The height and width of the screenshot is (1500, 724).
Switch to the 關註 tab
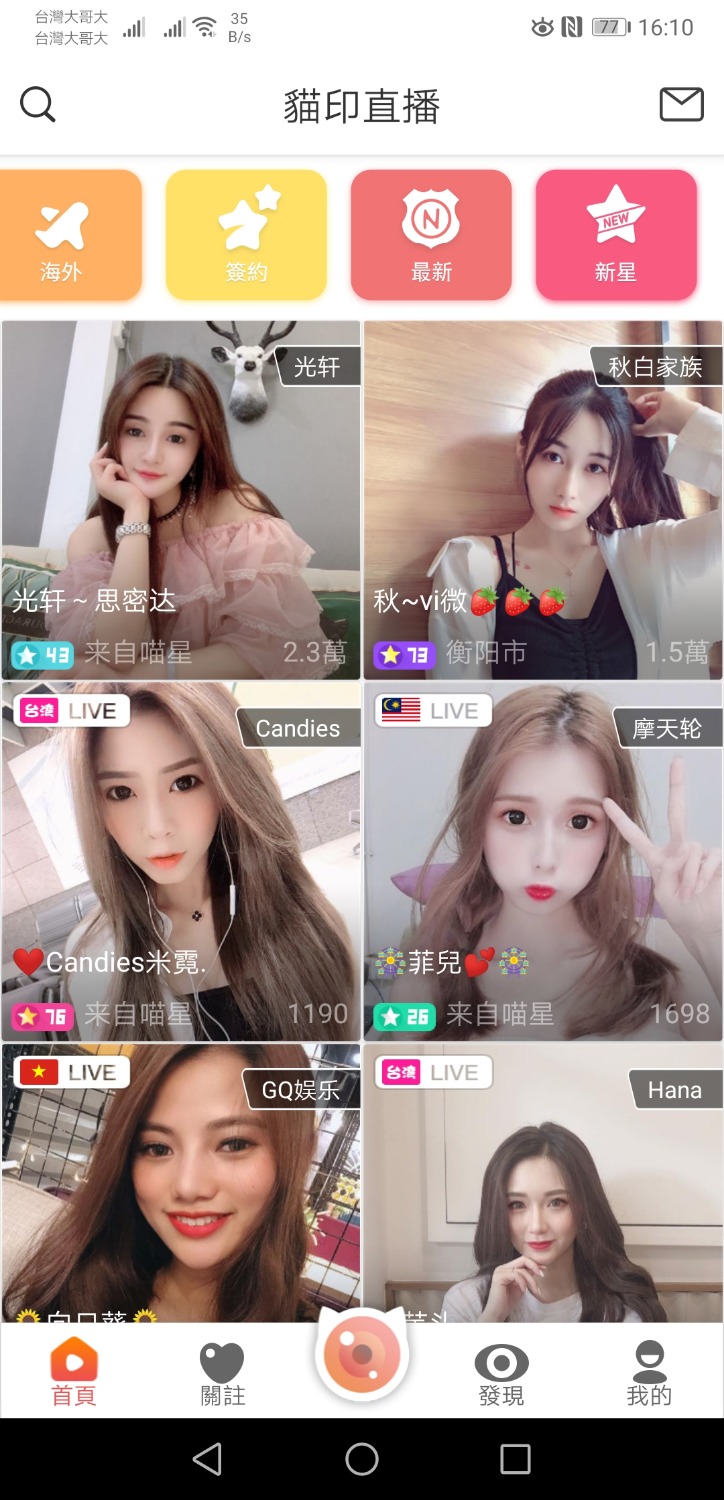pyautogui.click(x=222, y=1375)
